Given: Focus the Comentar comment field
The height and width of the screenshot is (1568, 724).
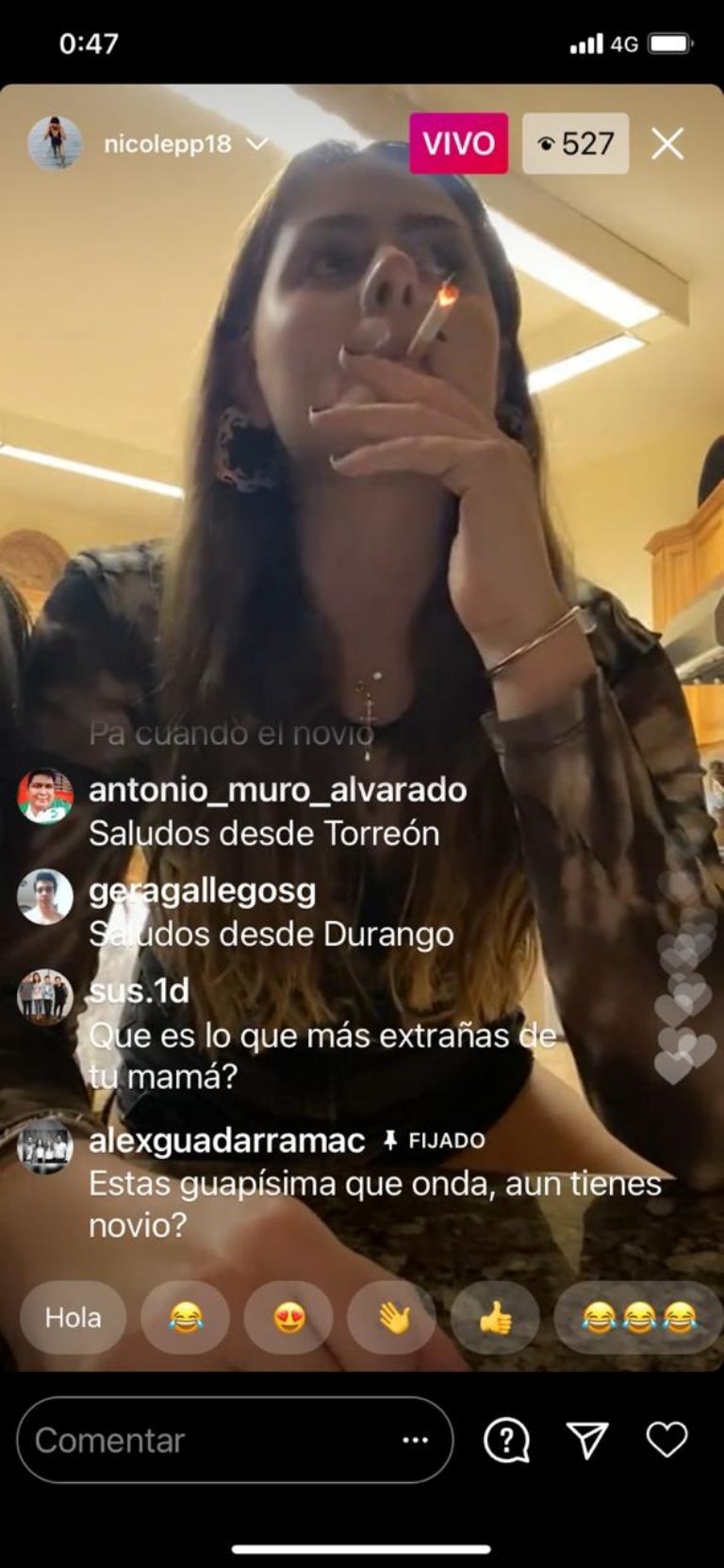Looking at the screenshot, I should pyautogui.click(x=207, y=1440).
